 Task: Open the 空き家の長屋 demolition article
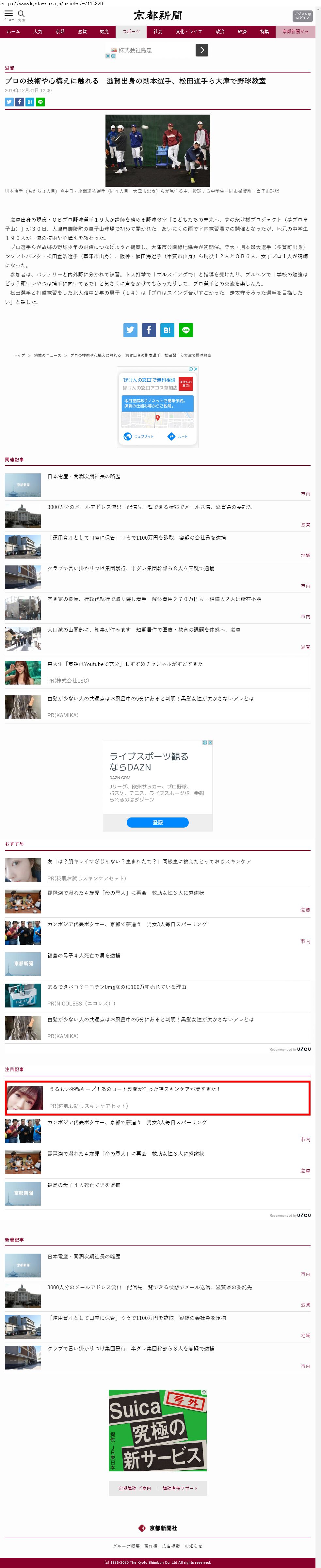154,599
